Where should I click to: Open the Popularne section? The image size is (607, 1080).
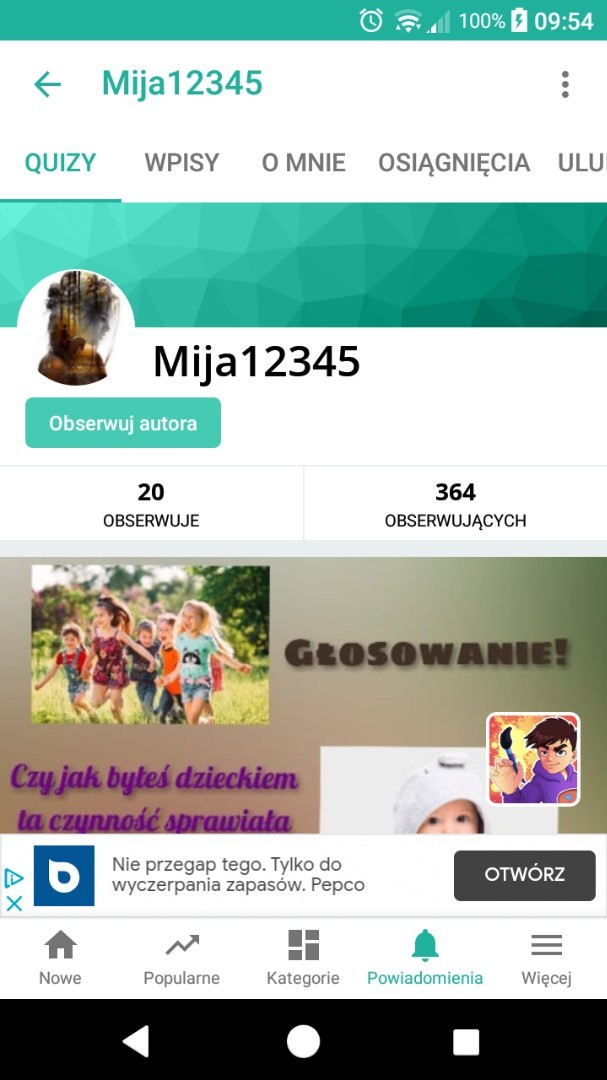pos(182,957)
